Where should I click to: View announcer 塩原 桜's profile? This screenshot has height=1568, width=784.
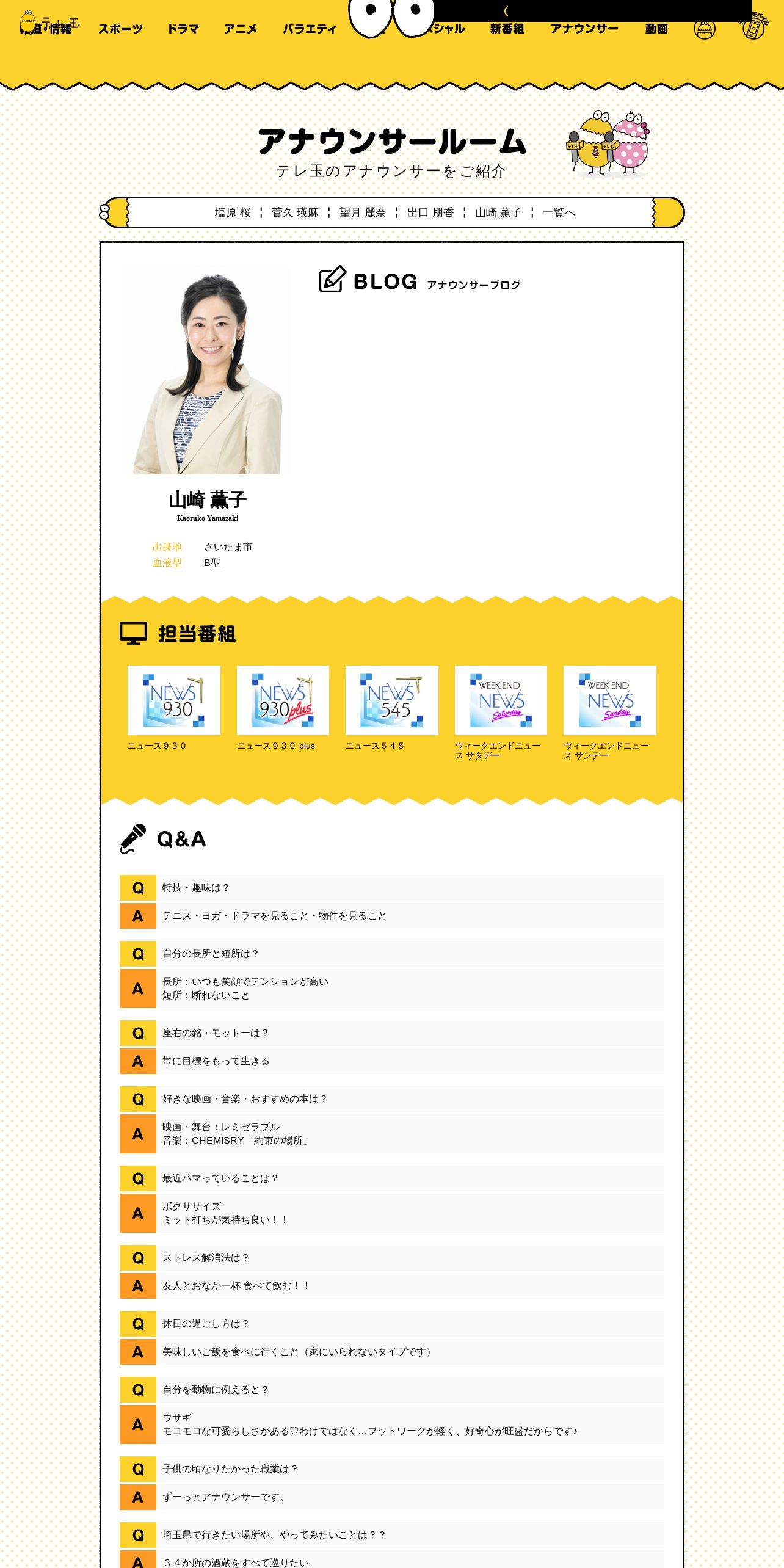tap(233, 212)
